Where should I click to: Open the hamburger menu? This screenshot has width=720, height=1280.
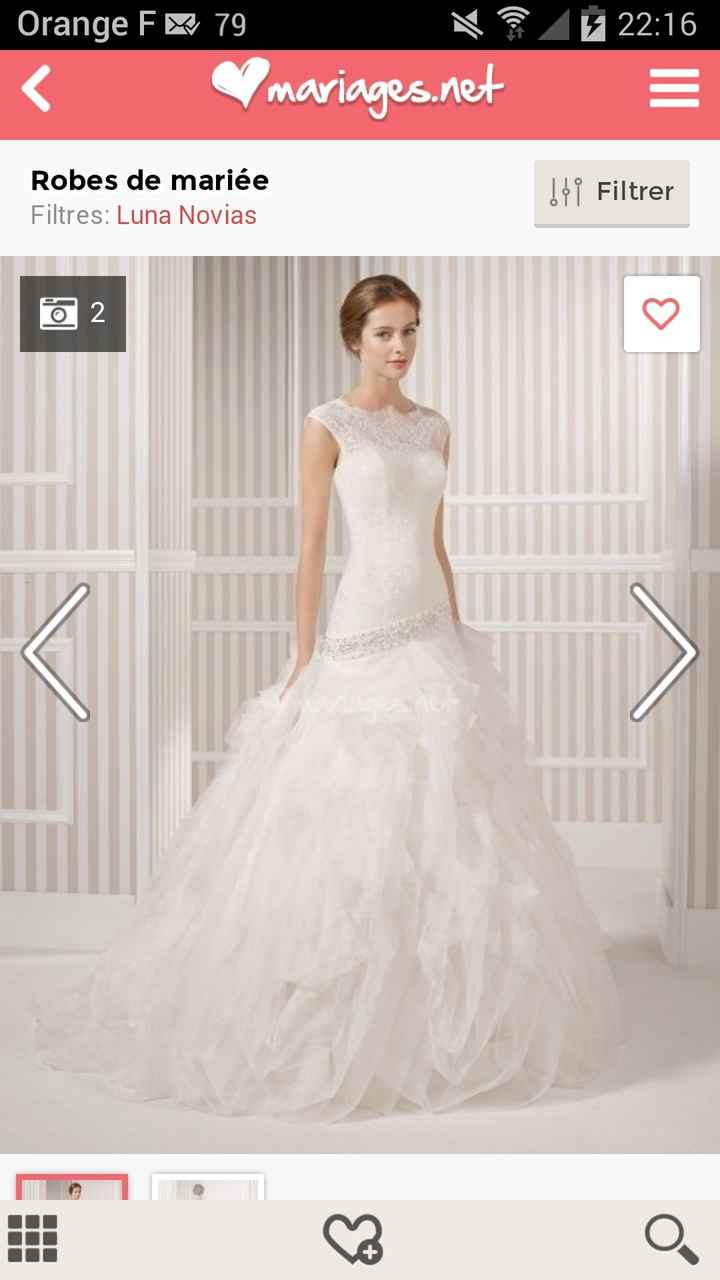(x=674, y=90)
